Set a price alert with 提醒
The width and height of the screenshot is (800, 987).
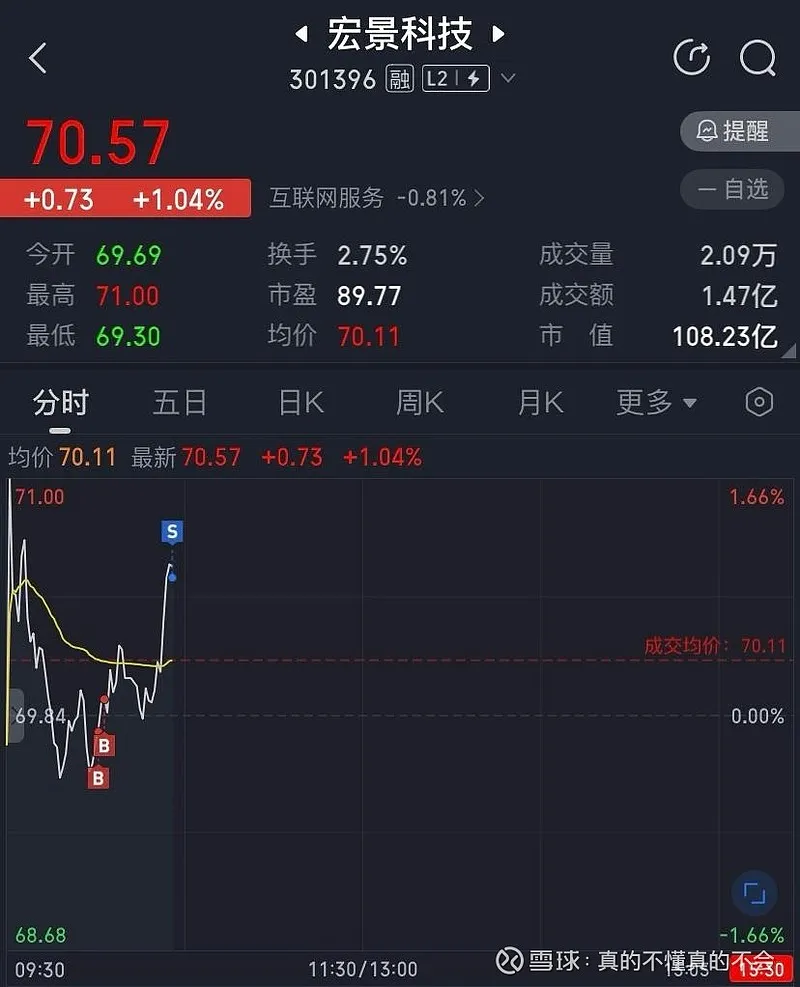click(x=733, y=131)
